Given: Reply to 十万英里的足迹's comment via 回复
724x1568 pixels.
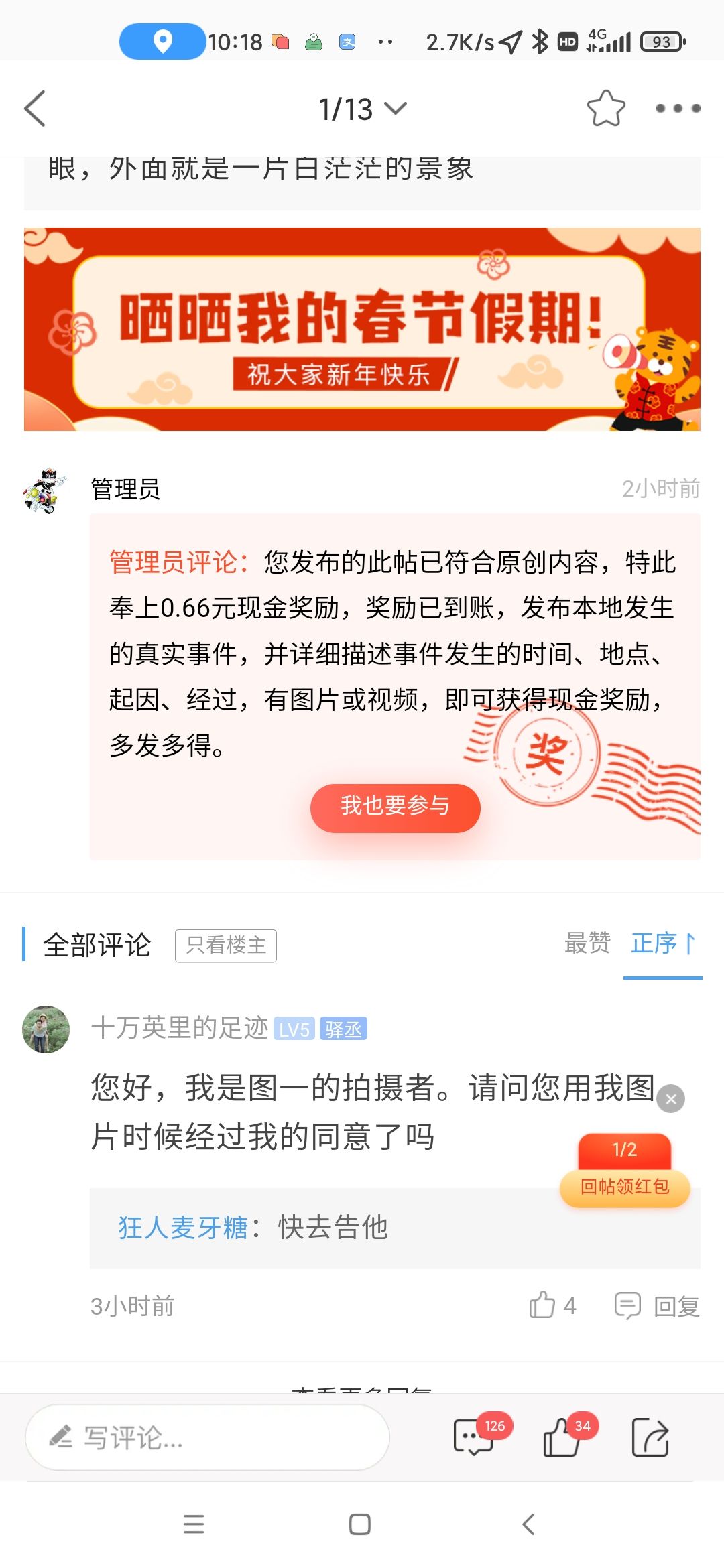Looking at the screenshot, I should pyautogui.click(x=658, y=1305).
